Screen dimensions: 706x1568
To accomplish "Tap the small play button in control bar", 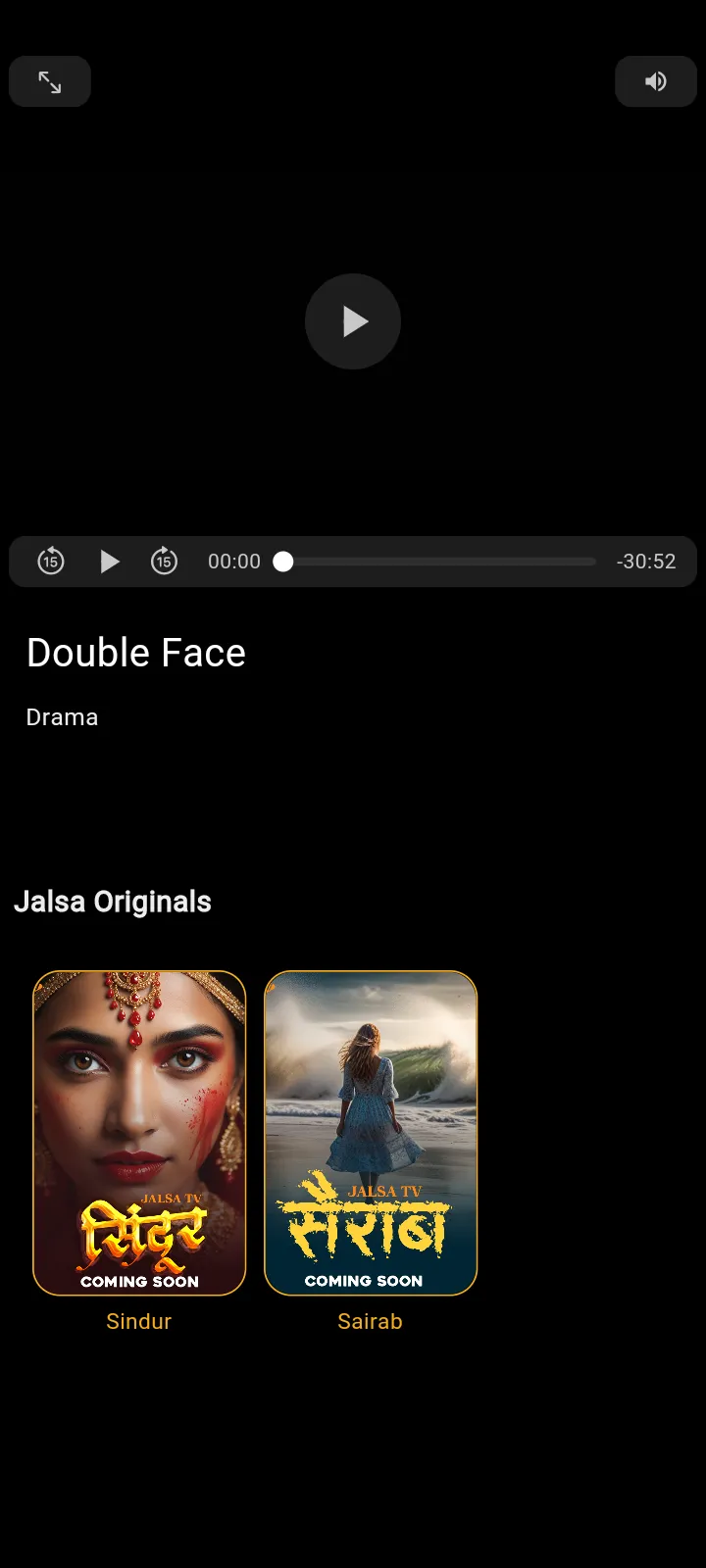I will tap(109, 562).
